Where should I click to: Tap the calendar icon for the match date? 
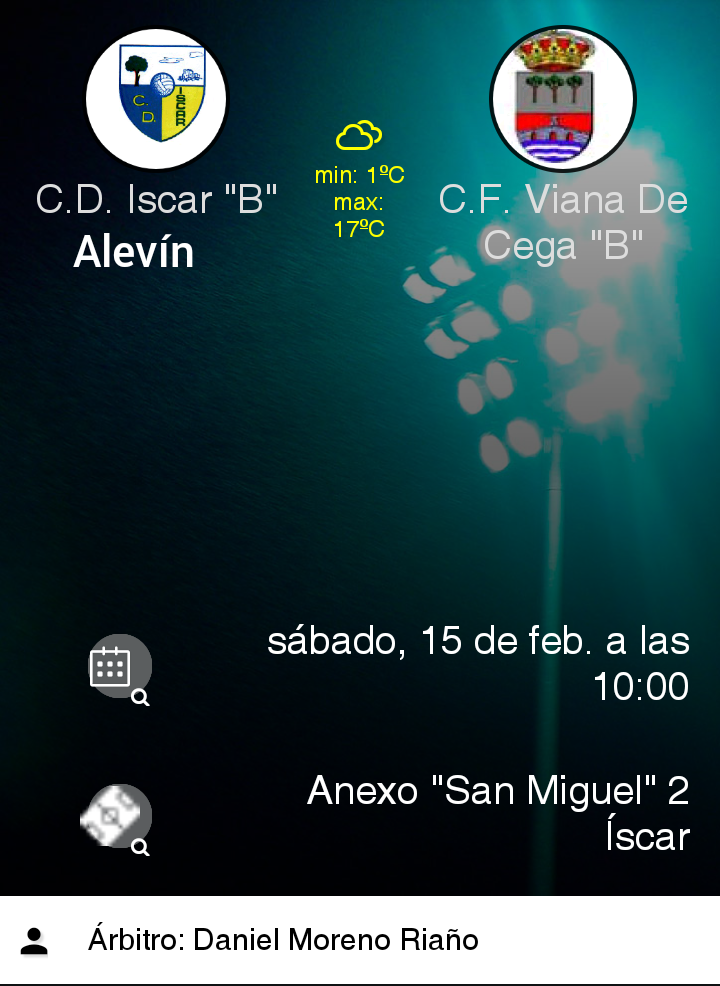119,667
